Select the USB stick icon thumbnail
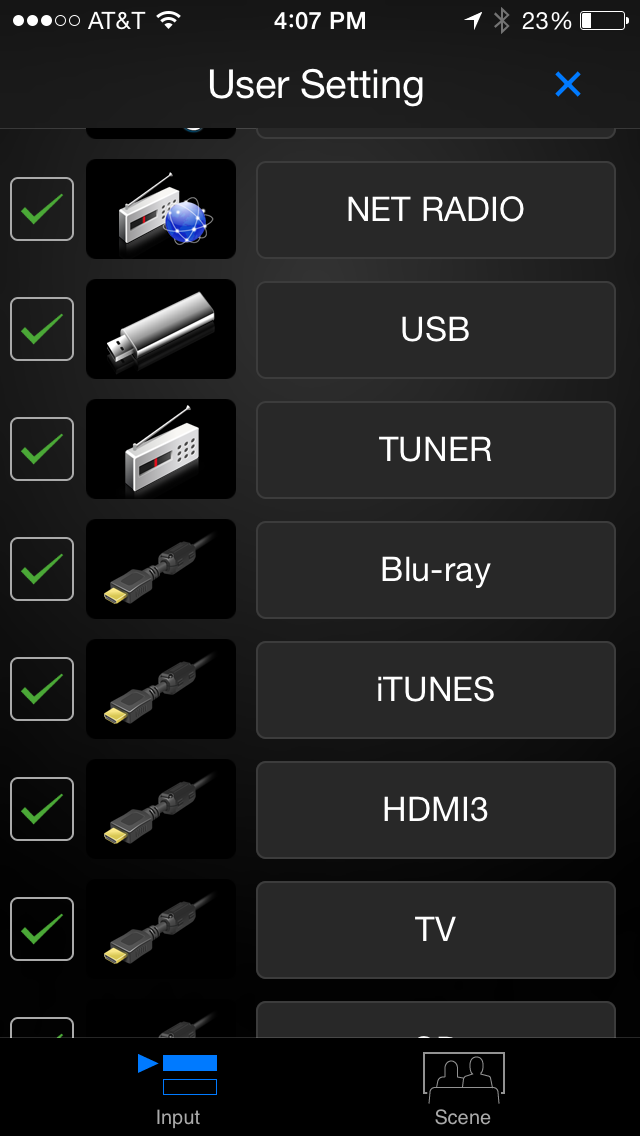Screen dimensions: 640x1136 [161, 329]
